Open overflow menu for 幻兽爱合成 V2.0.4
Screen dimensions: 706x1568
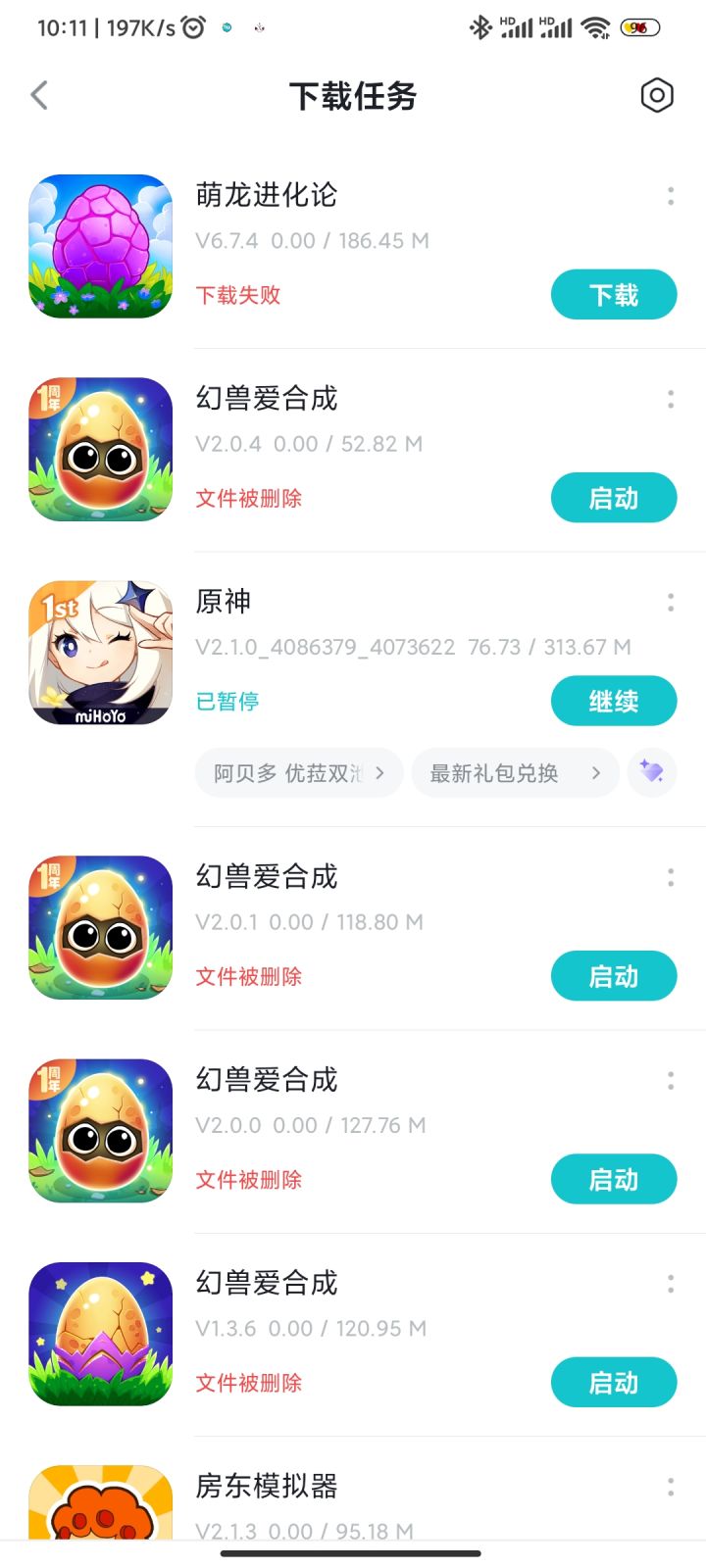tap(671, 399)
